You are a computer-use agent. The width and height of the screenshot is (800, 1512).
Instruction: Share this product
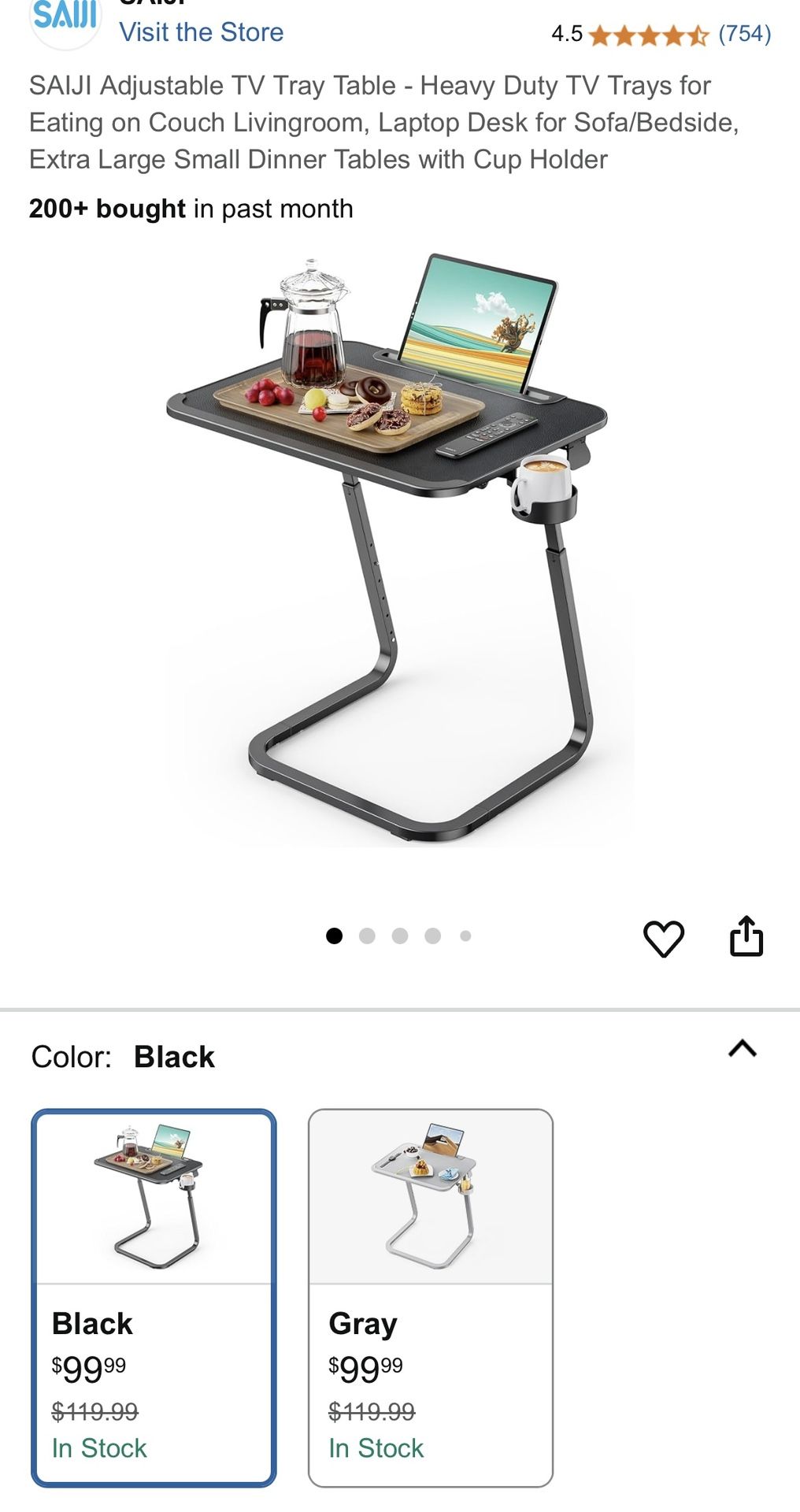746,936
